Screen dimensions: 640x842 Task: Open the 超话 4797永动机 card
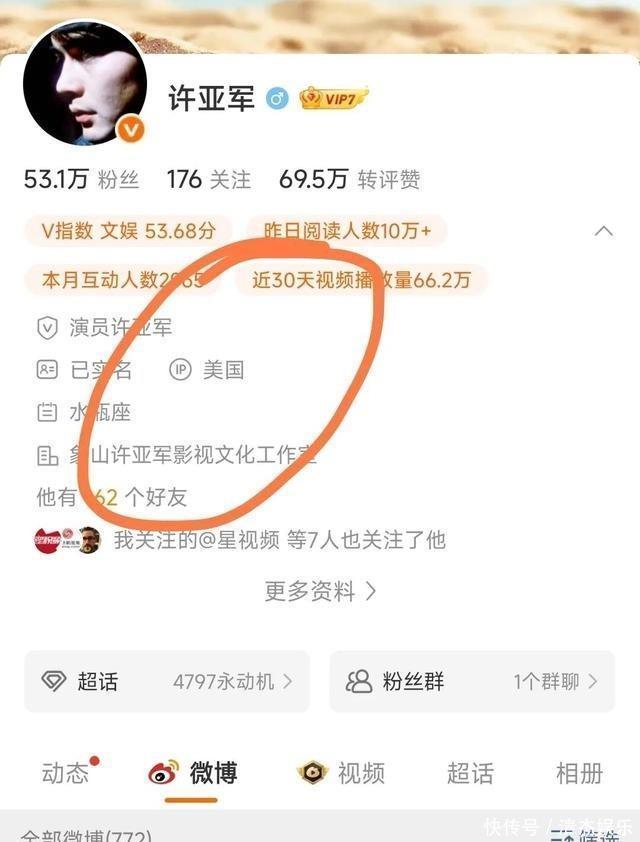[x=167, y=681]
